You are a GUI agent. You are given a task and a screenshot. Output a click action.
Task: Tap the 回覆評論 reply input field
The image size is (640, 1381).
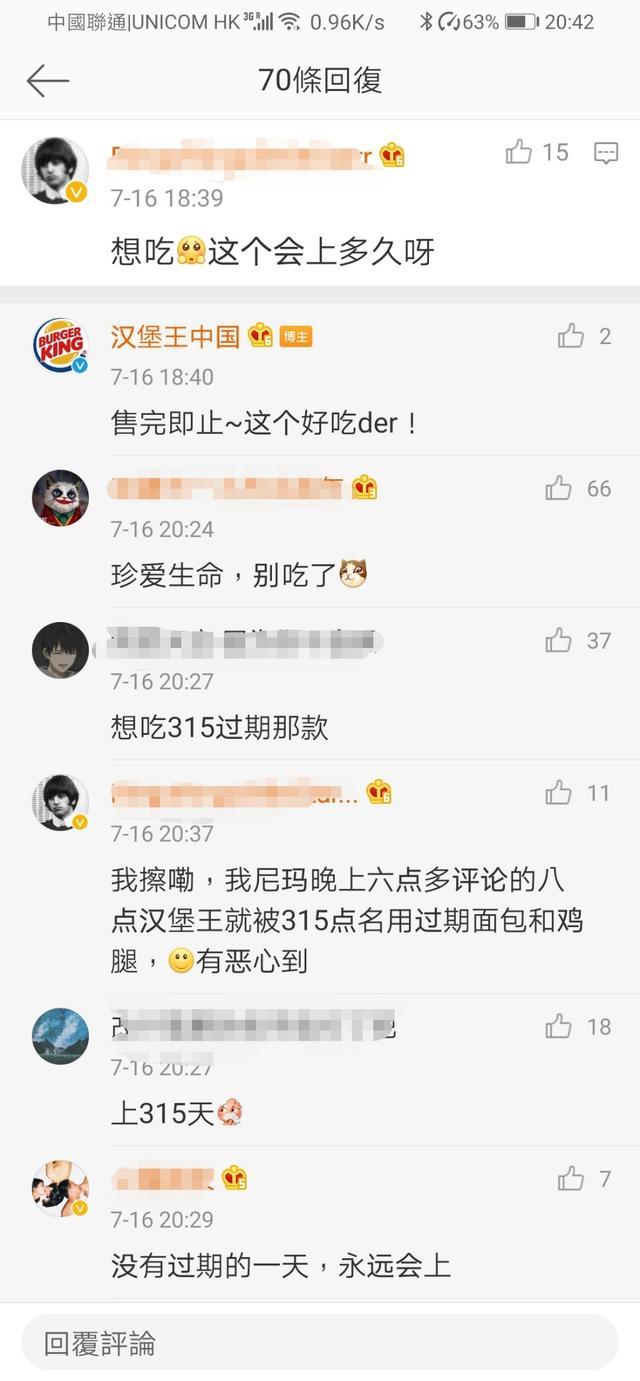[x=320, y=1343]
